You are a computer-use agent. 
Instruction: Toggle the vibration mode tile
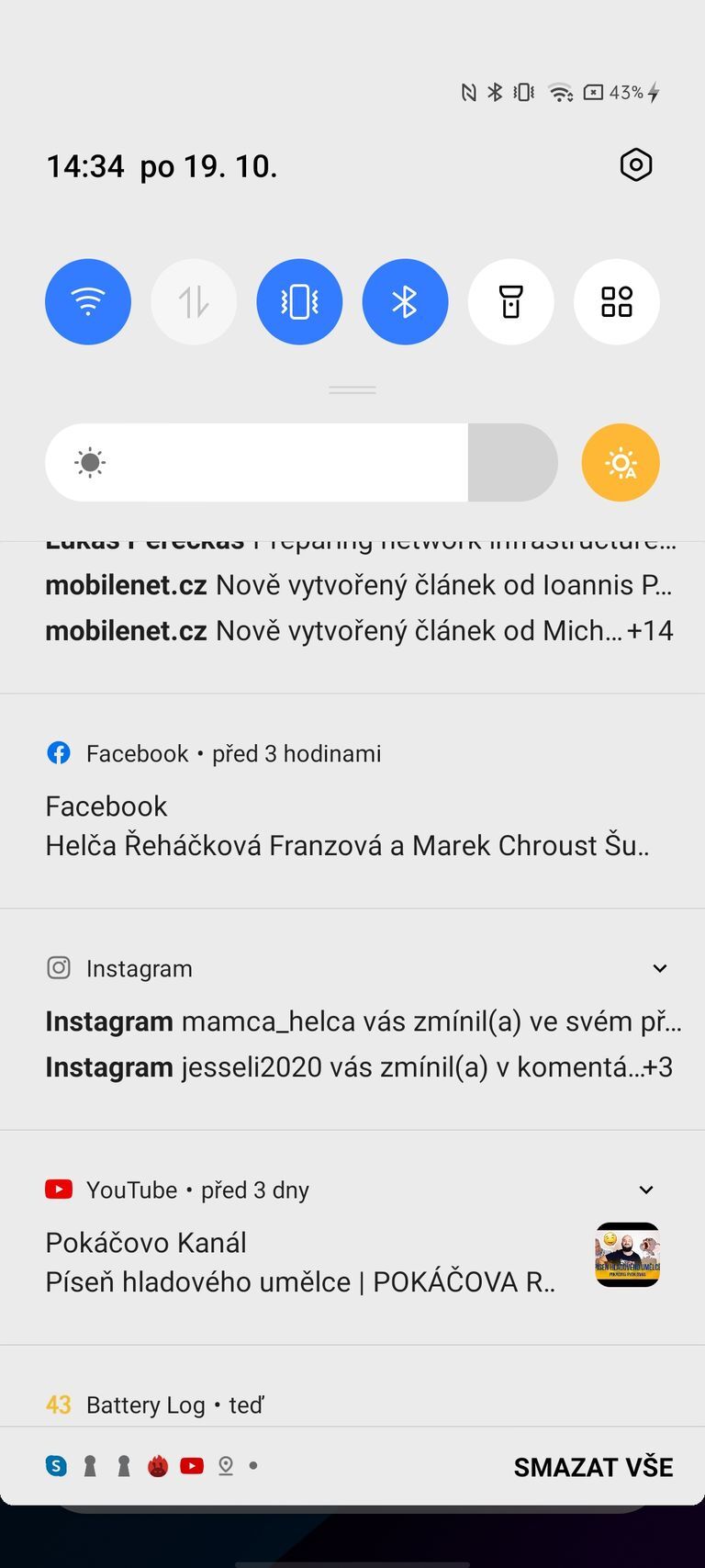299,301
